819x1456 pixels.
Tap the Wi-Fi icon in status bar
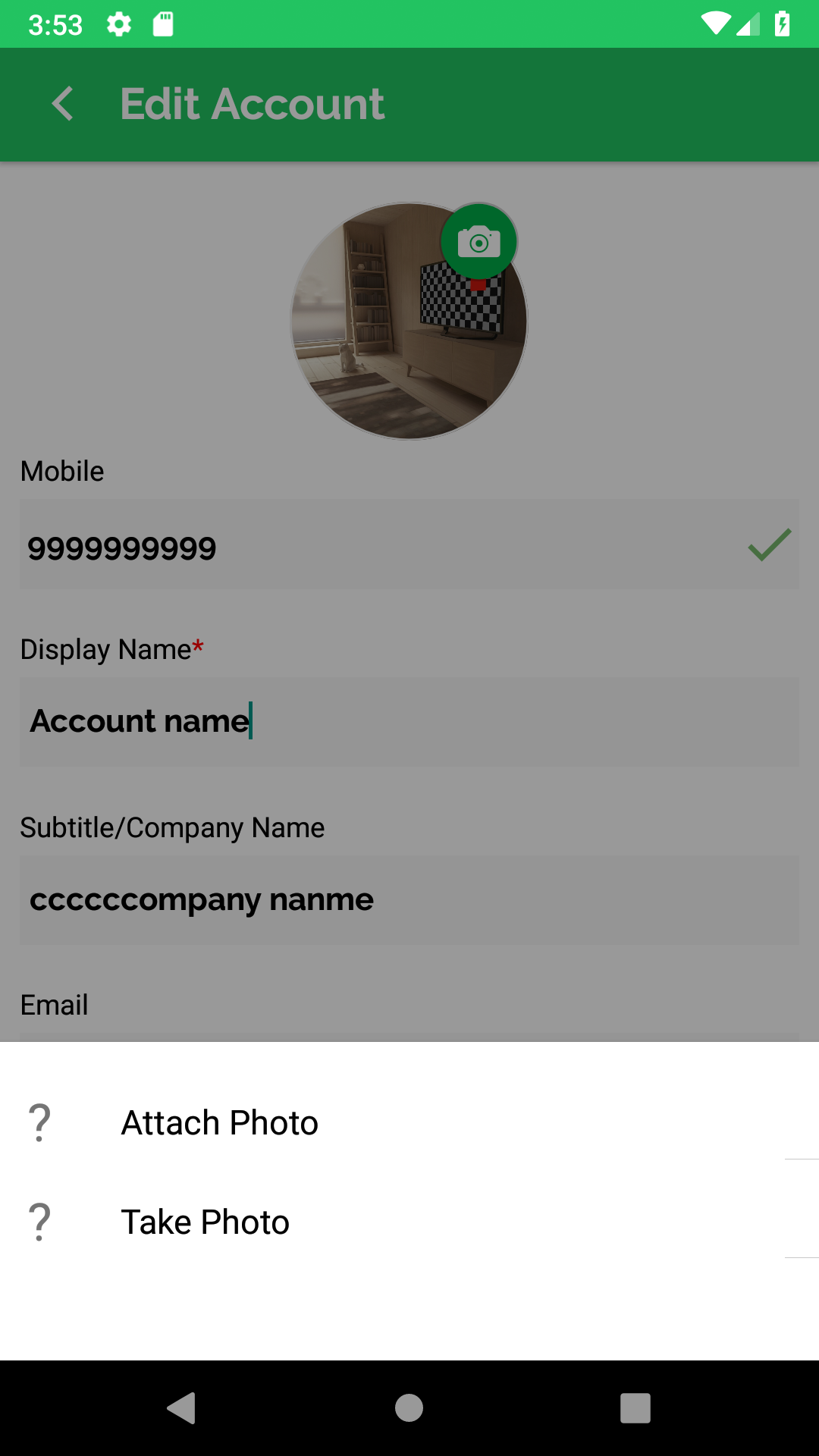pyautogui.click(x=715, y=24)
